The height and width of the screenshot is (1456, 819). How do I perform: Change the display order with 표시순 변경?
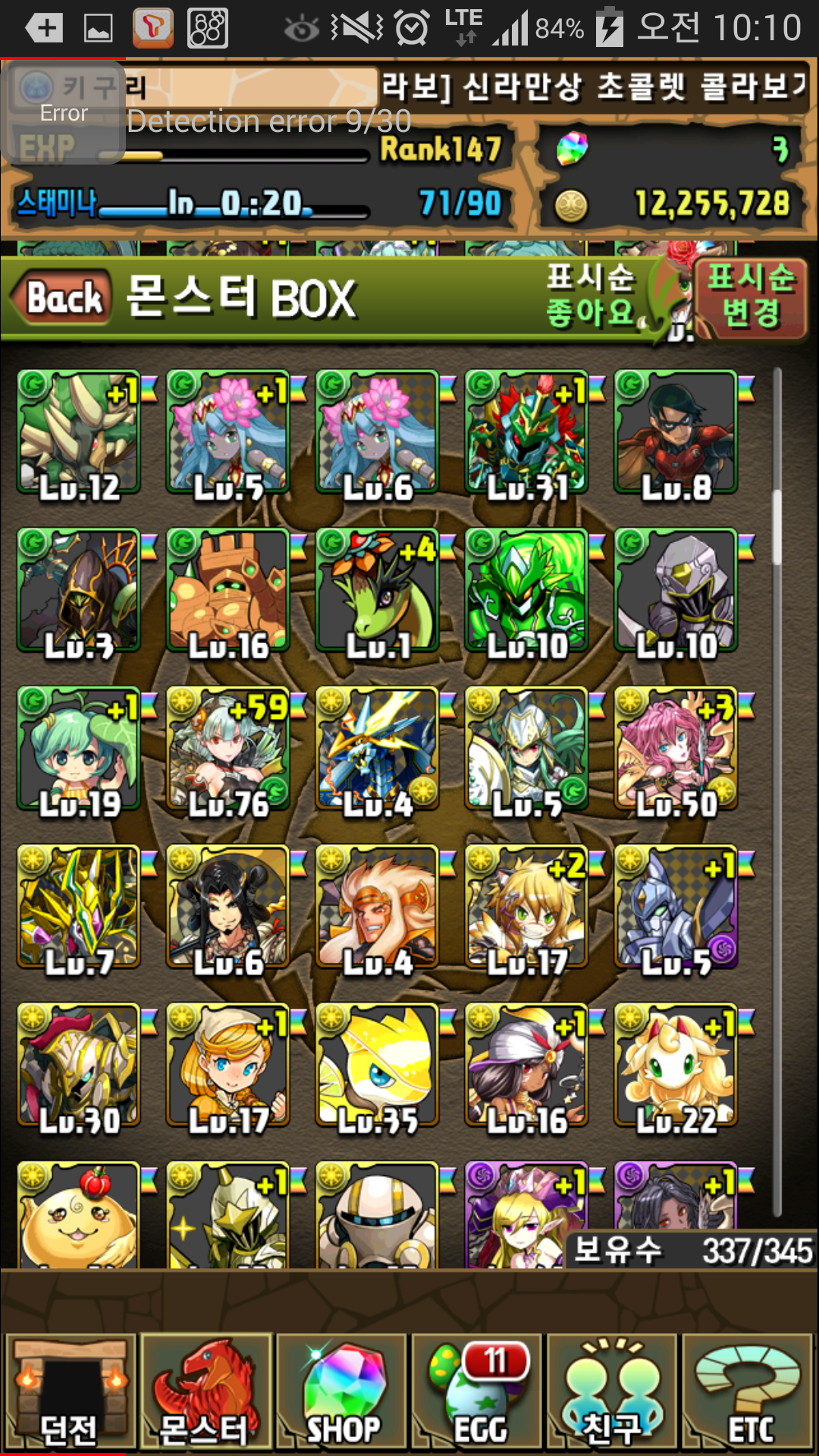(x=750, y=296)
